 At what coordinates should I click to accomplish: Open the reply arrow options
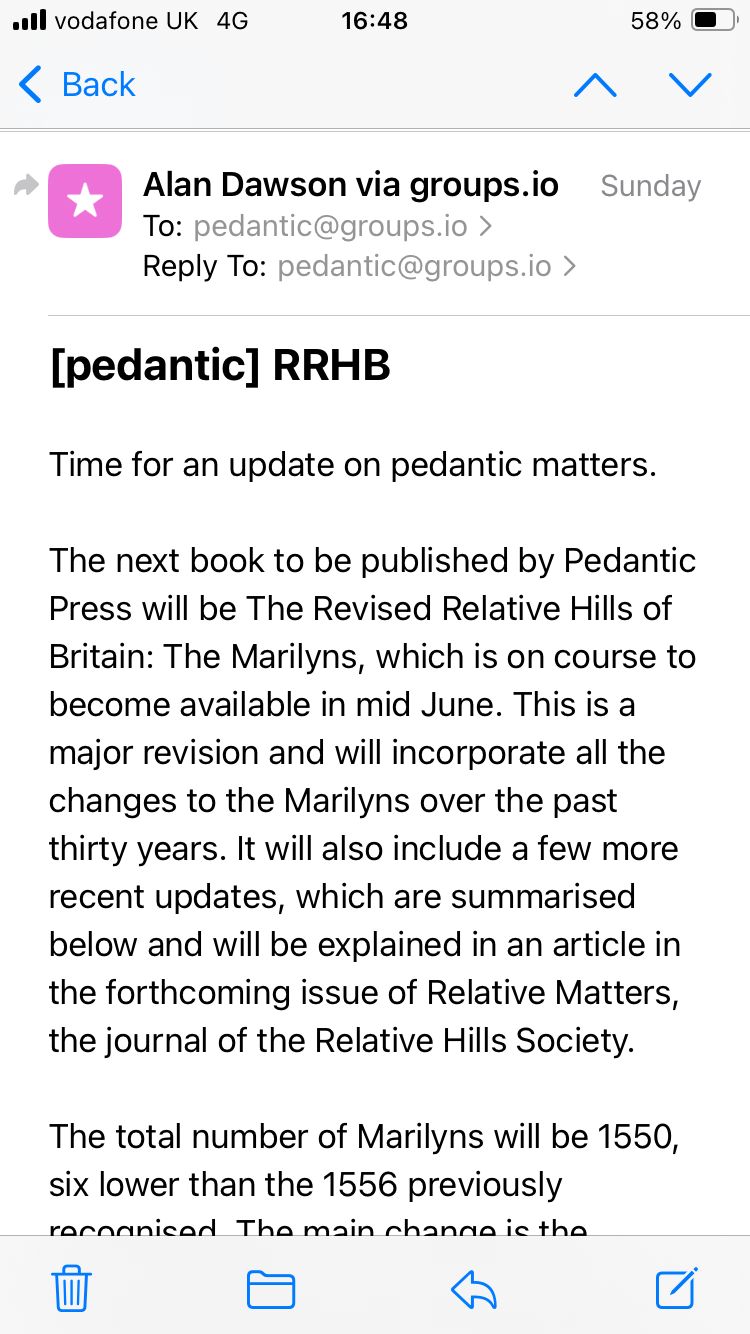click(474, 1289)
